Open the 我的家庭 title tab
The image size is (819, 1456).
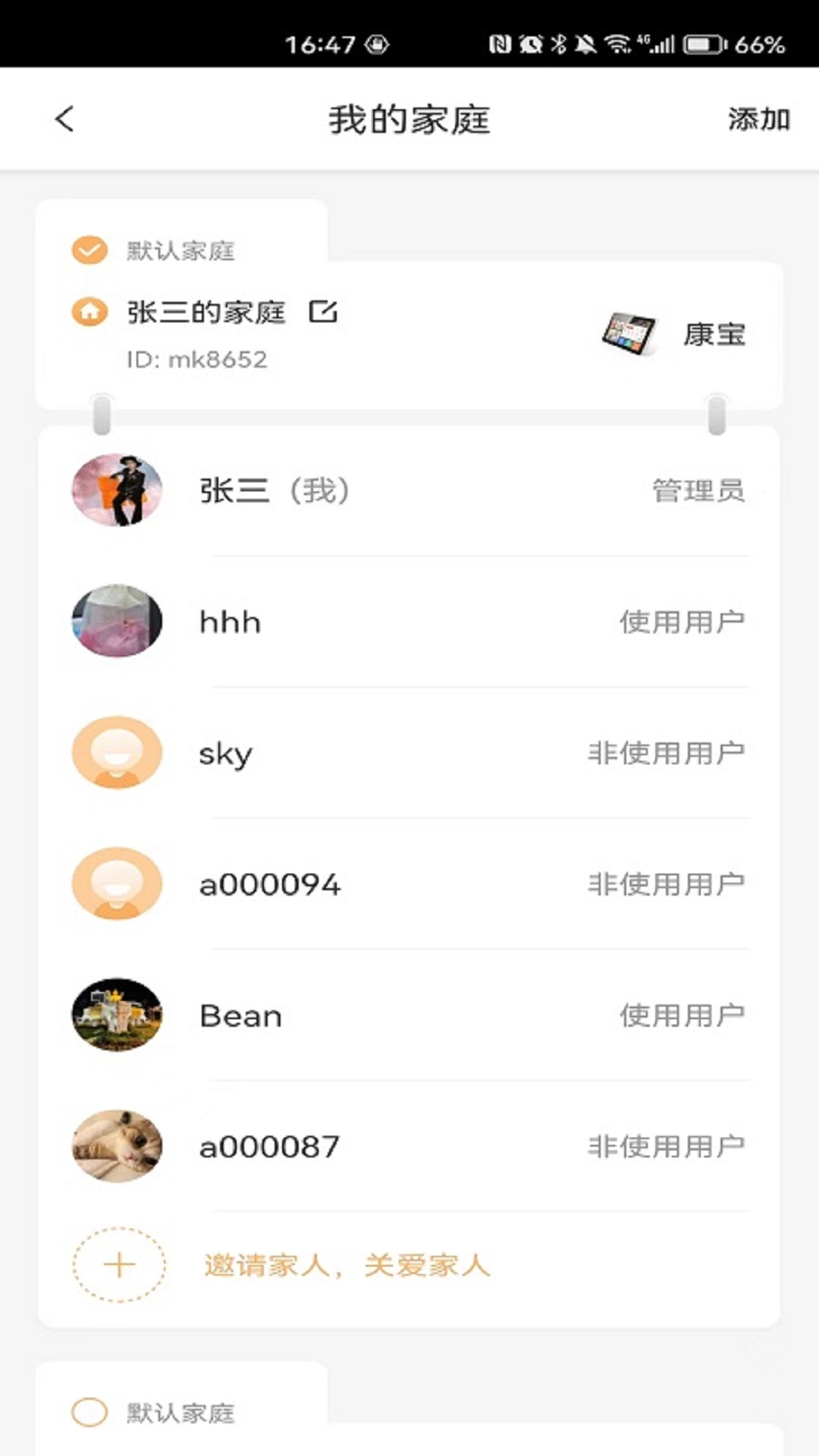coord(409,119)
